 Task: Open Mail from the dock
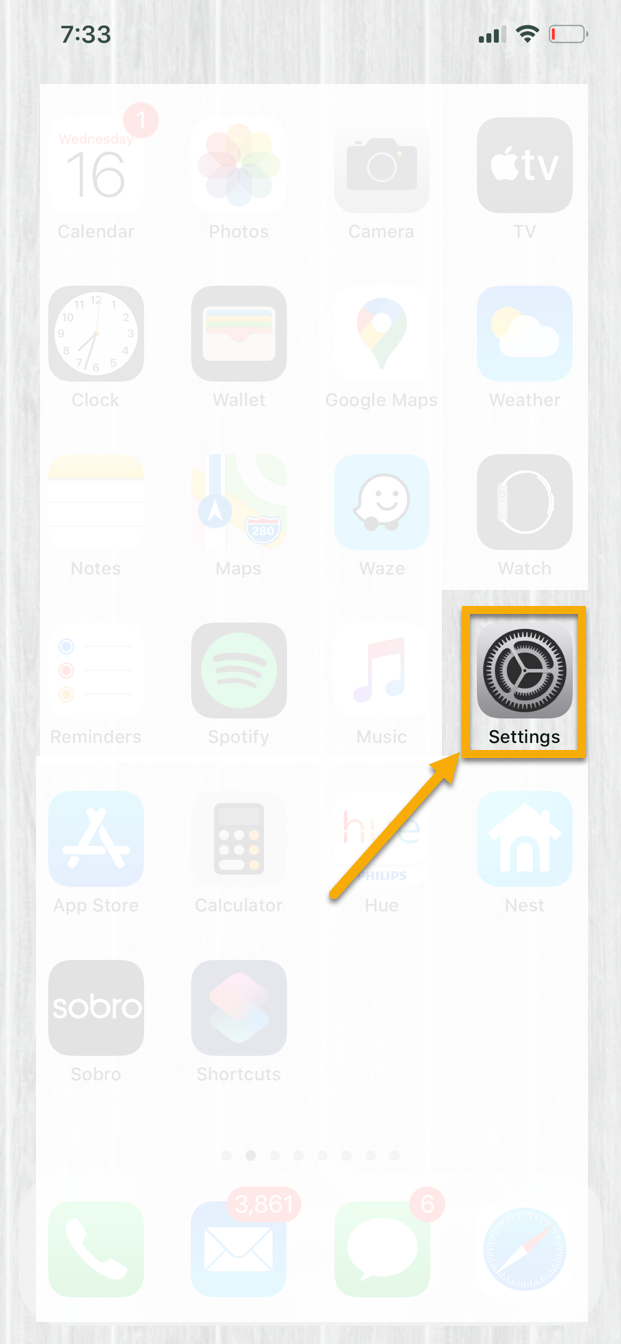(239, 1248)
